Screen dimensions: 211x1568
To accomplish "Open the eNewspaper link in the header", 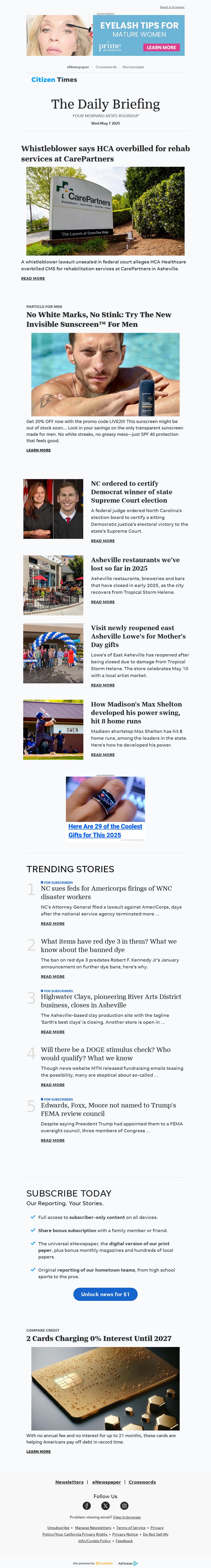I will [78, 67].
